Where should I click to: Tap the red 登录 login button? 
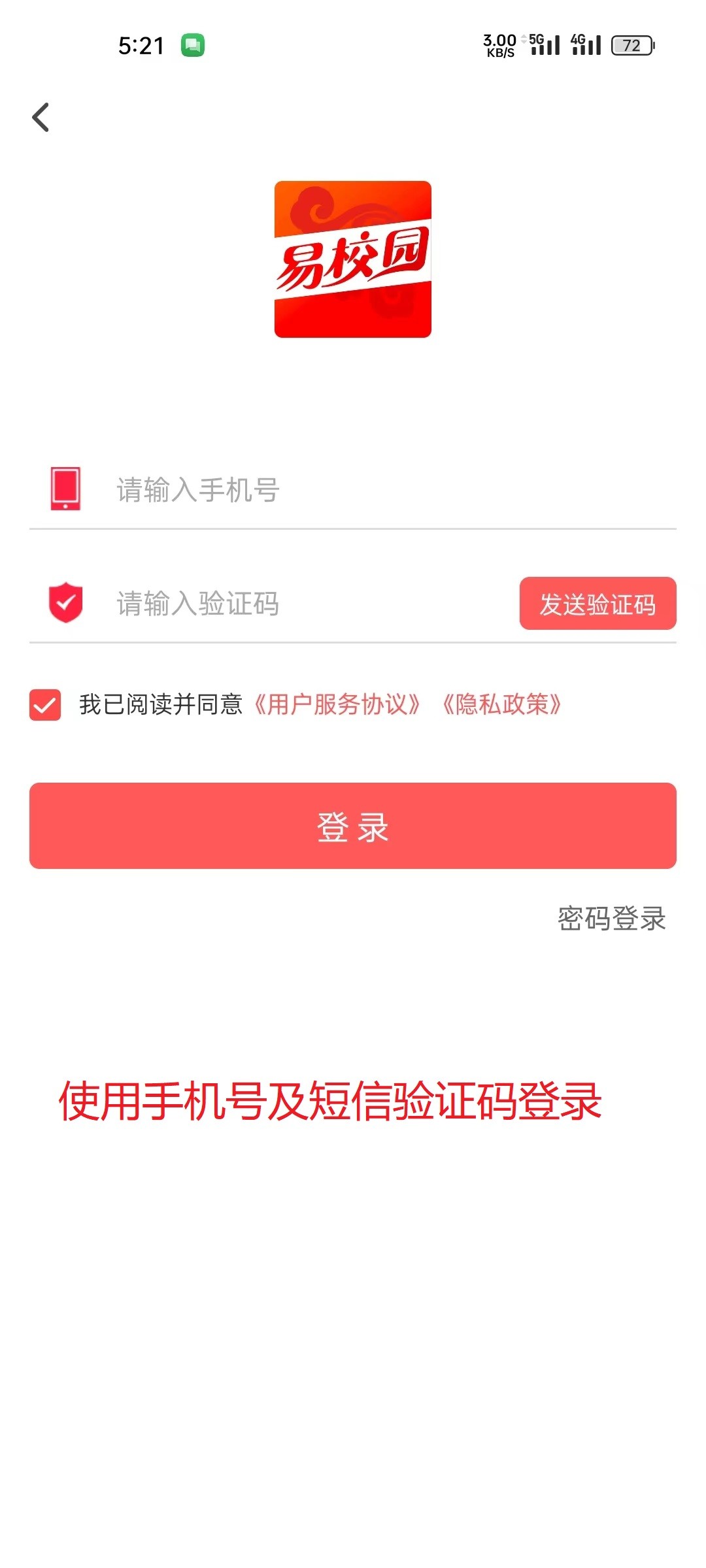[x=353, y=826]
